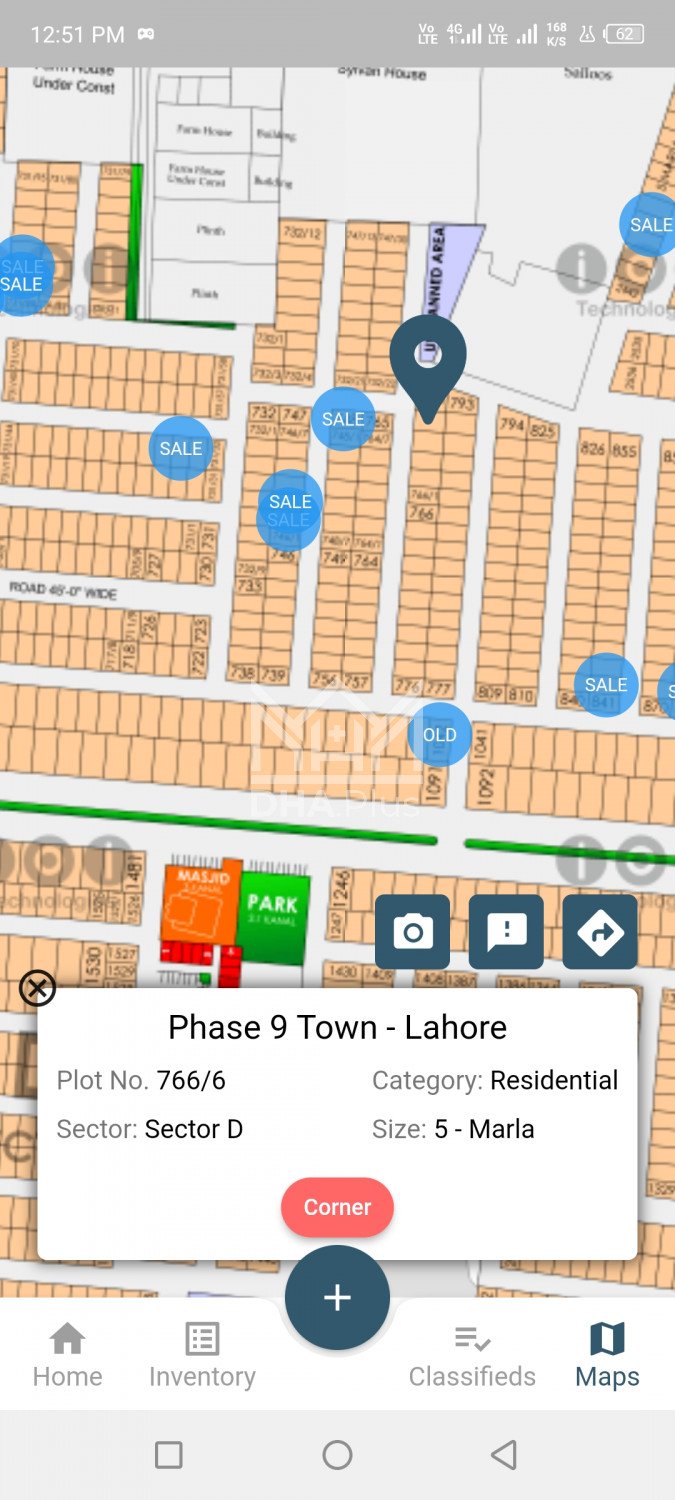Select the Maps tab

[607, 1355]
